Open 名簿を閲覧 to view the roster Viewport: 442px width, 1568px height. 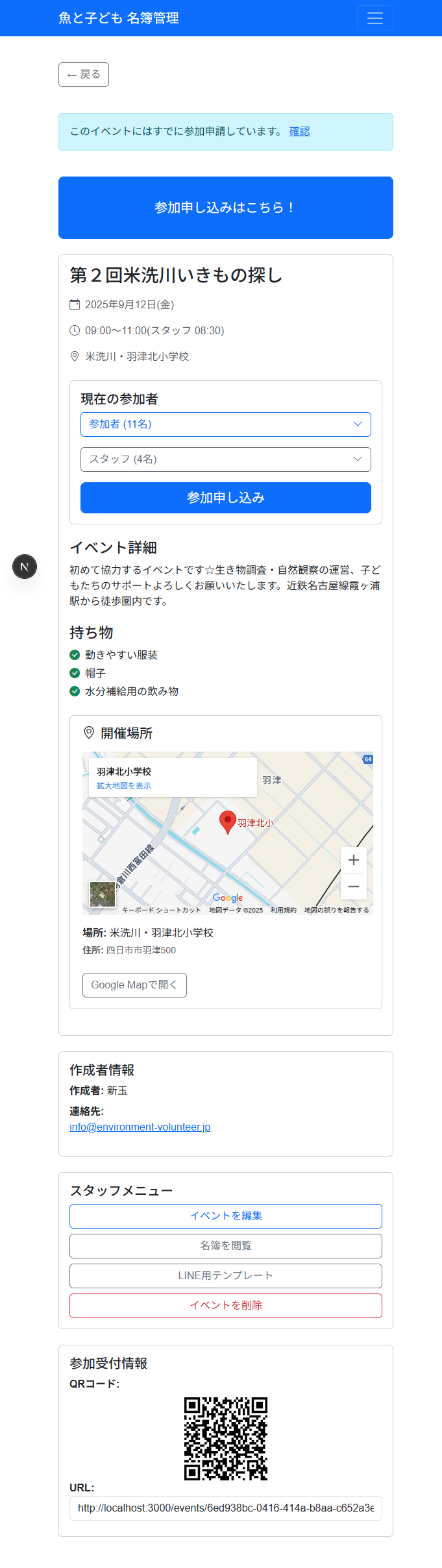tap(225, 1246)
